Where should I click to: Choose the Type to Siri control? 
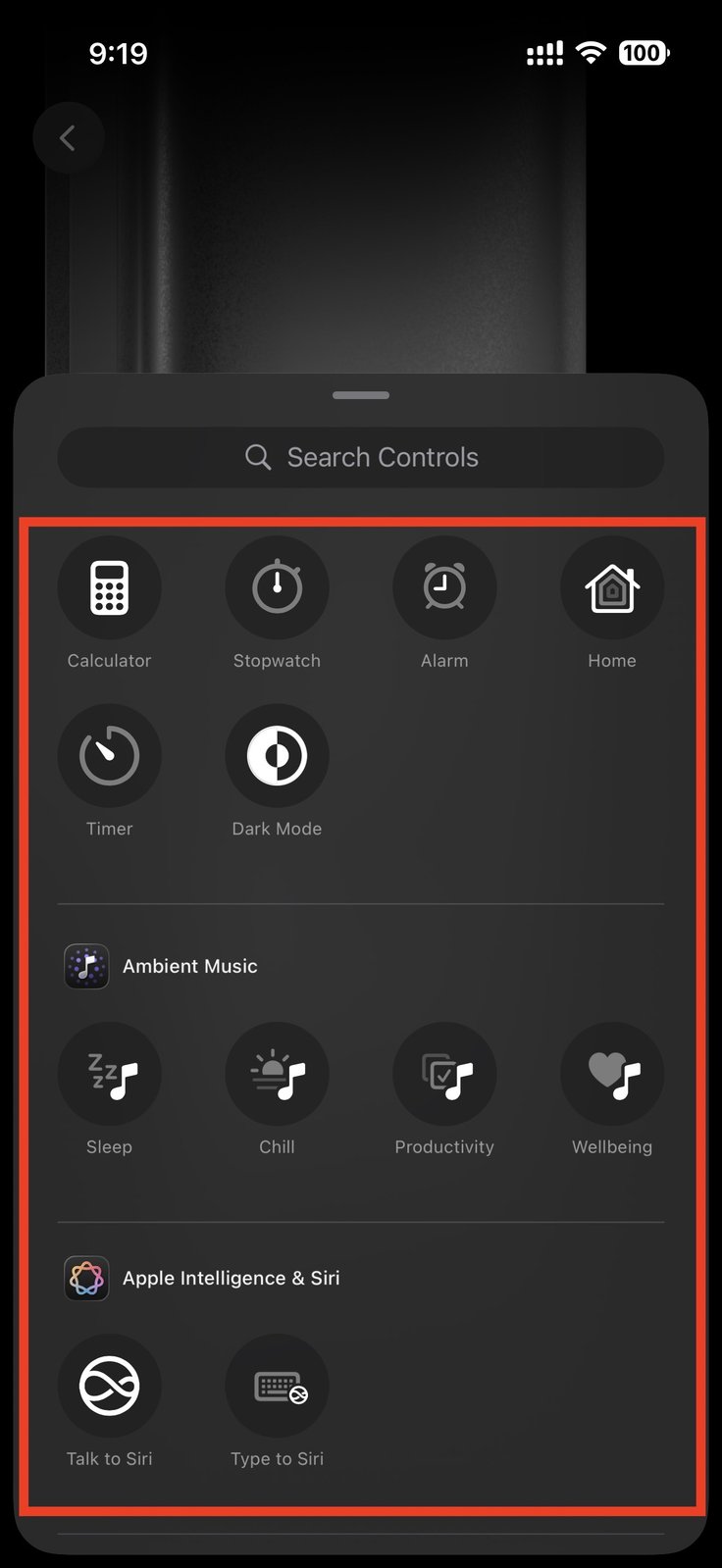[277, 1386]
